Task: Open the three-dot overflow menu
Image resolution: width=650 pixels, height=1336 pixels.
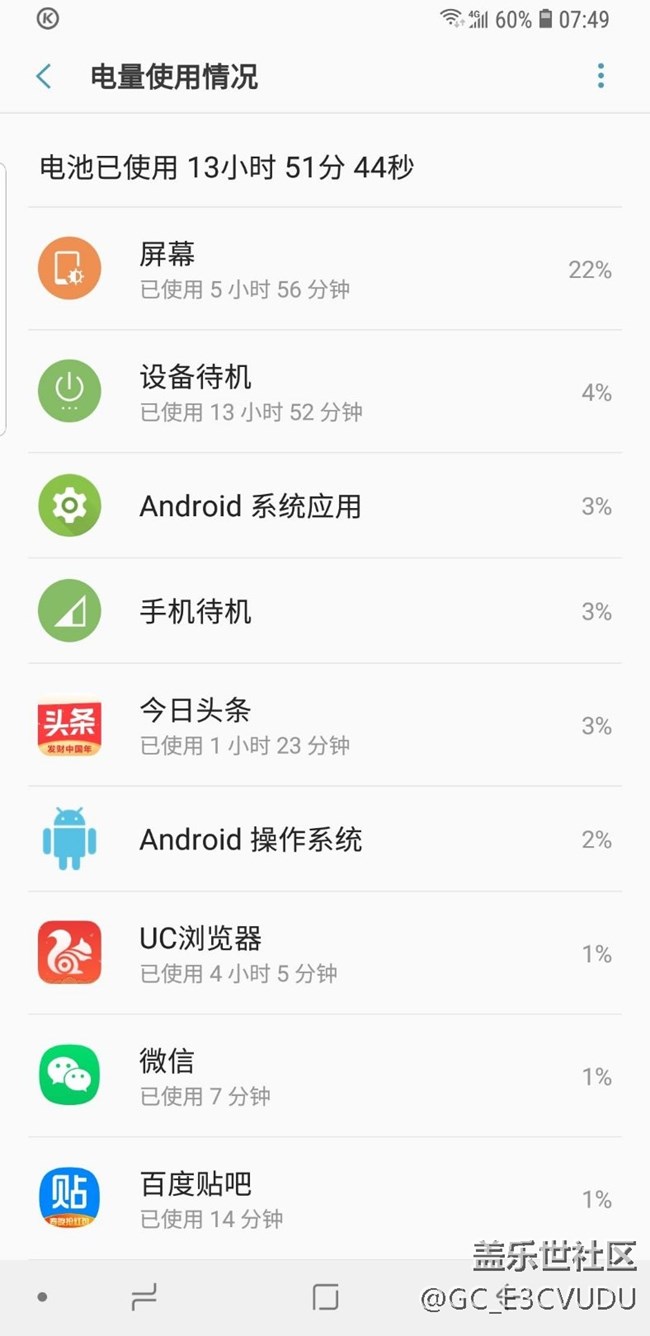Action: pos(600,76)
